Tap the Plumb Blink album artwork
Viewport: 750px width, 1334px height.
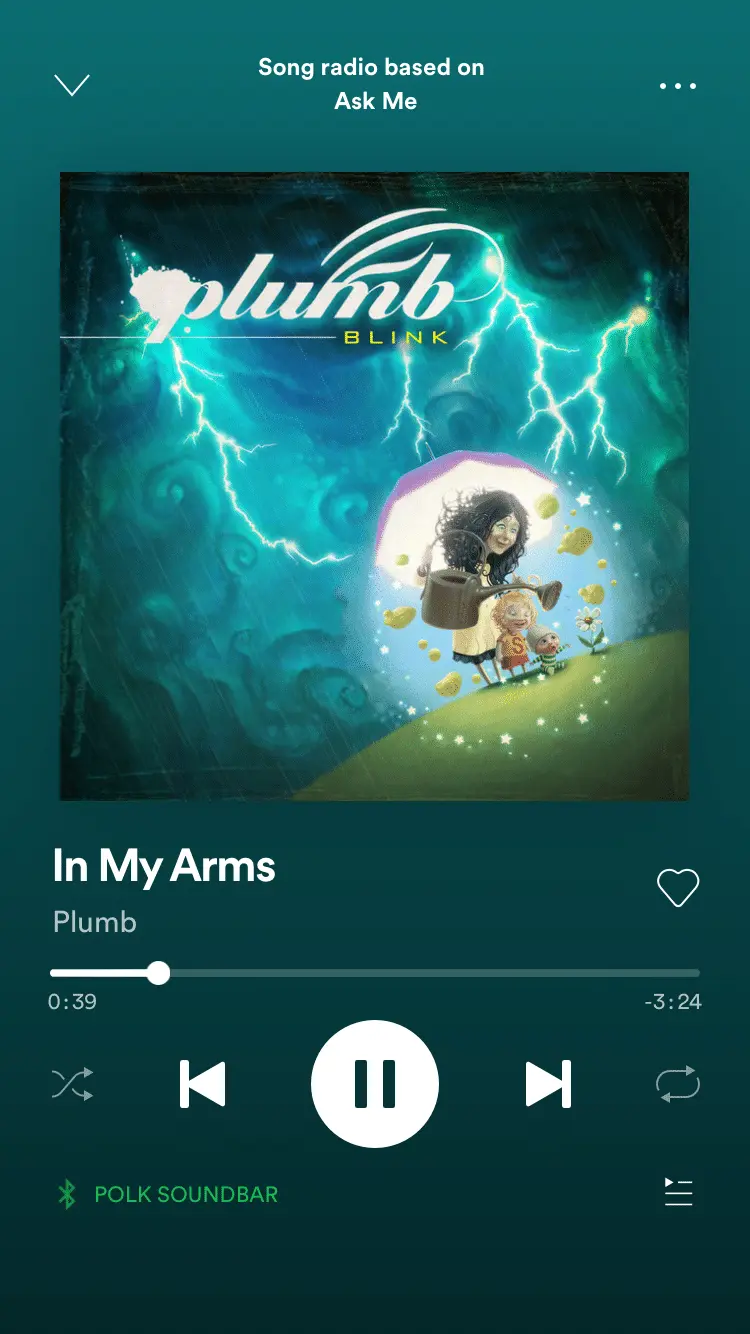coord(375,486)
